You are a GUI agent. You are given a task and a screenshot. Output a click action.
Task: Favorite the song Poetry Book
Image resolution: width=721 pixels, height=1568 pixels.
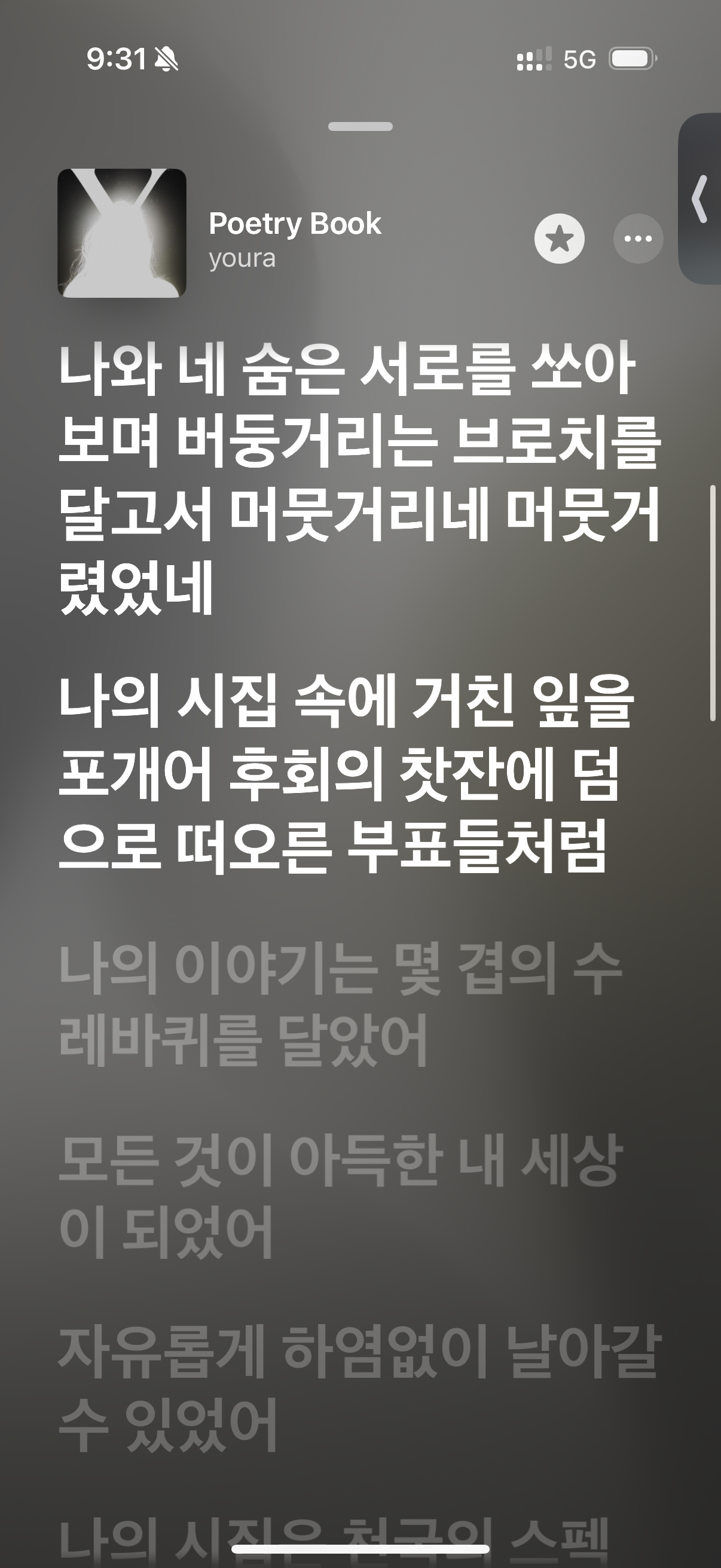point(559,239)
